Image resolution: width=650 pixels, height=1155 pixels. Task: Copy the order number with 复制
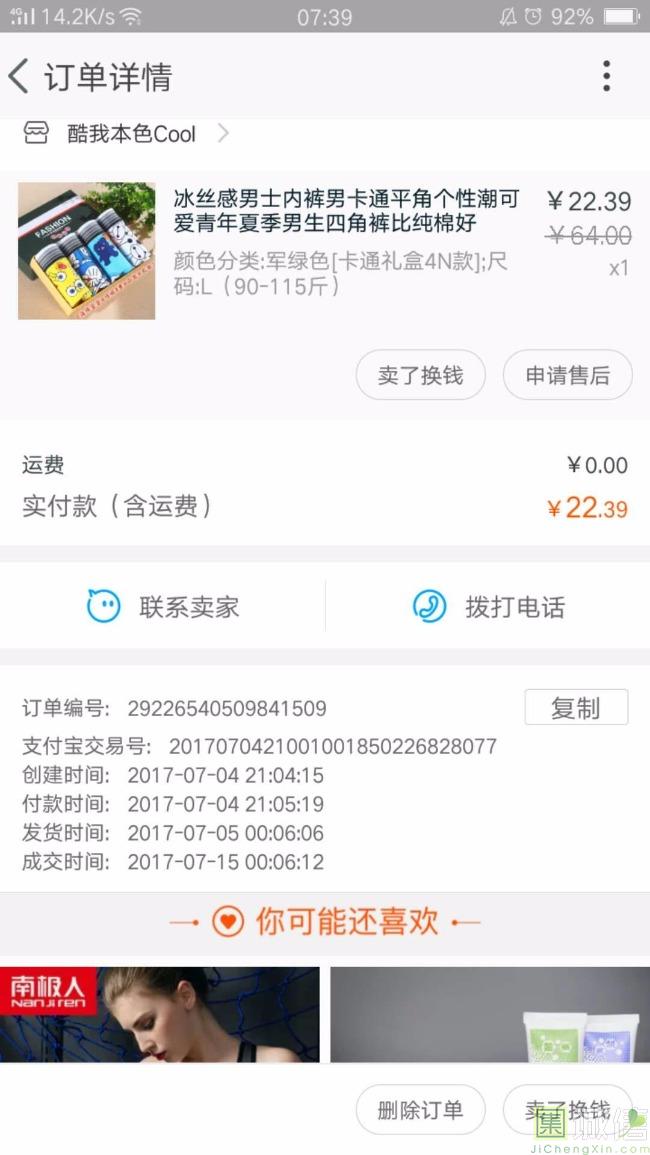tap(576, 707)
